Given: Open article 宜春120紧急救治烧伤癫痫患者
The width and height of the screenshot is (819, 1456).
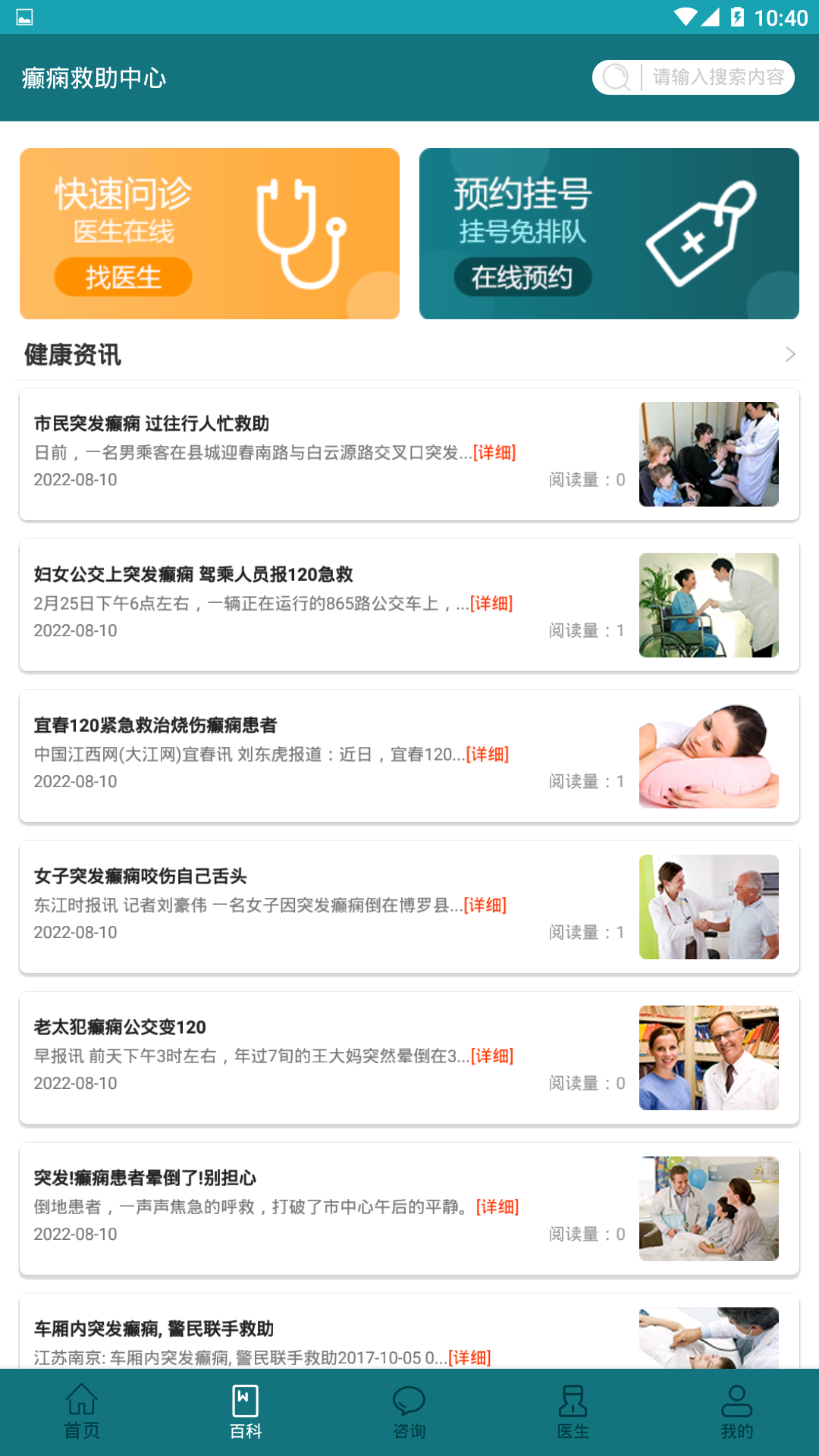Looking at the screenshot, I should click(155, 725).
